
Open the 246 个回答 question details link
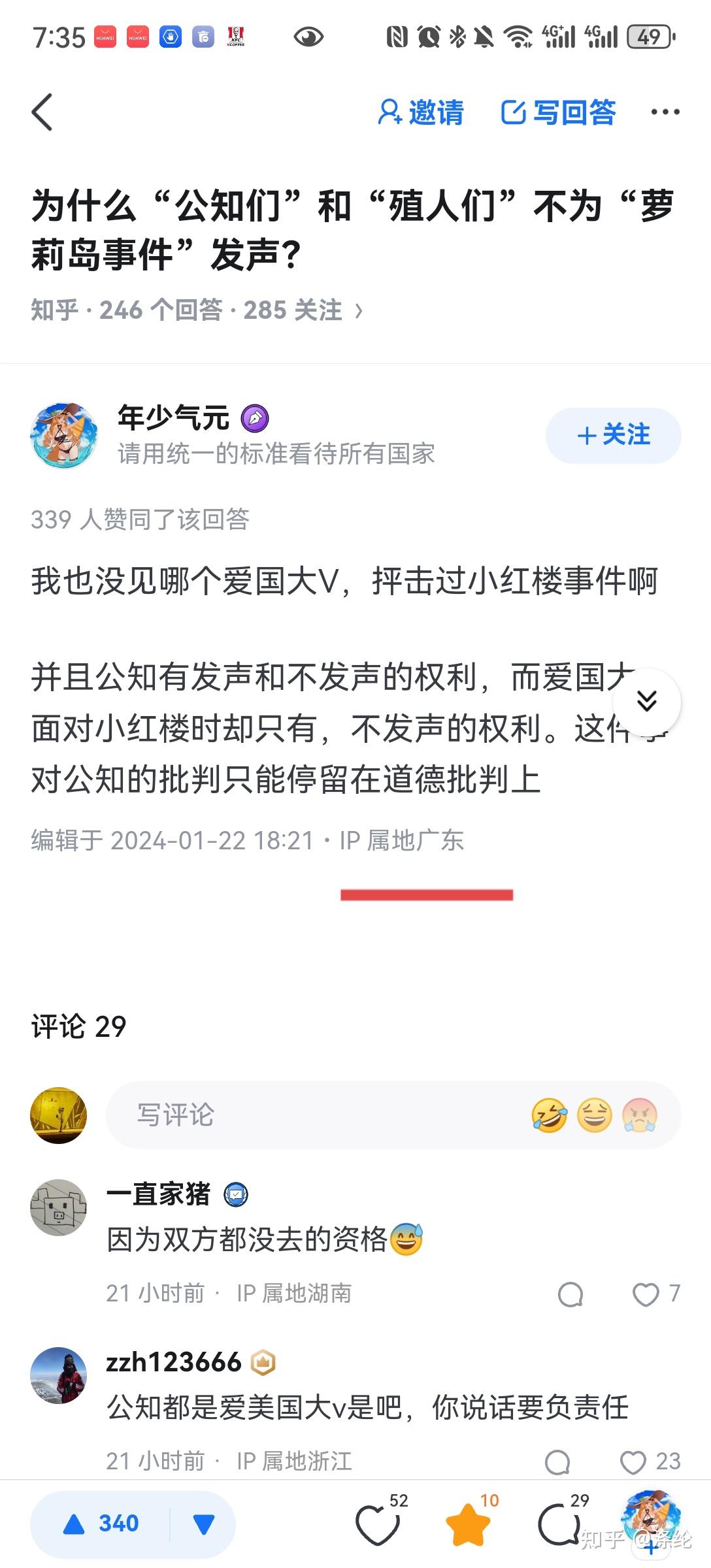196,310
